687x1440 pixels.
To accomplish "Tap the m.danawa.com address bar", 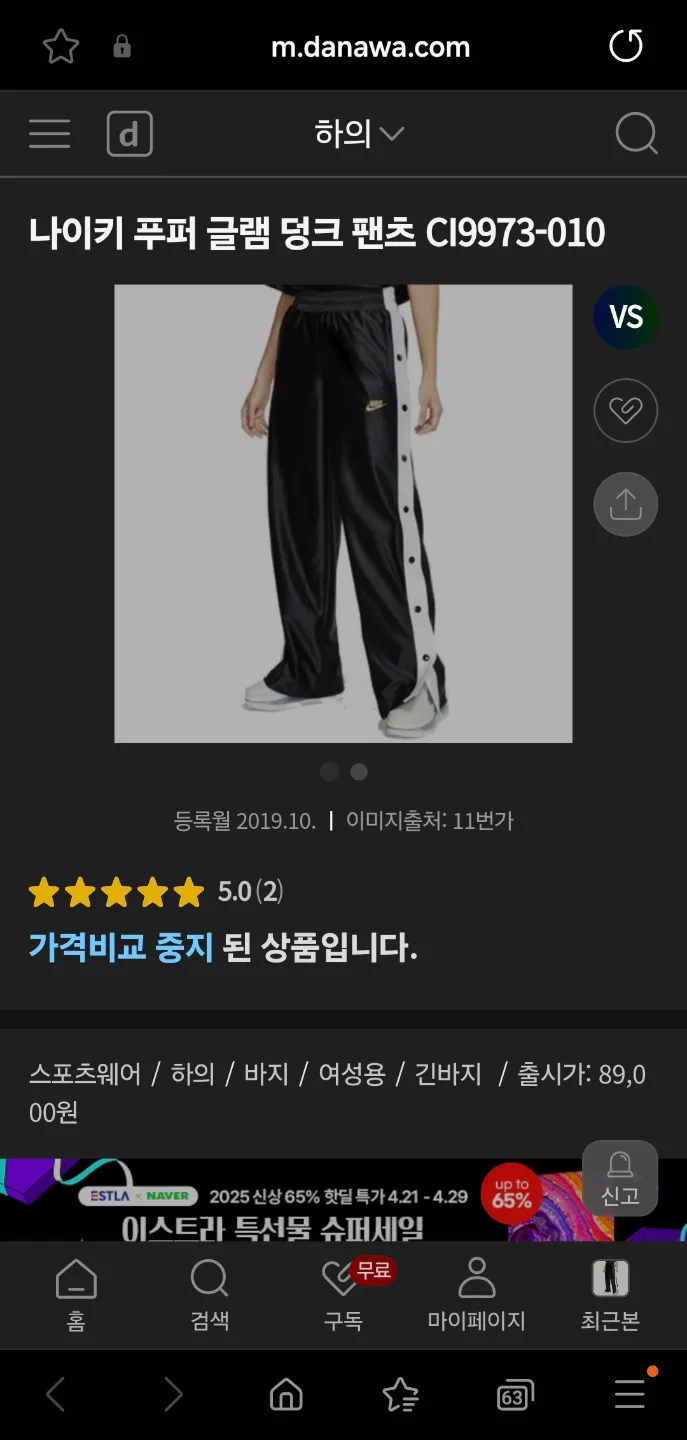I will (x=370, y=46).
